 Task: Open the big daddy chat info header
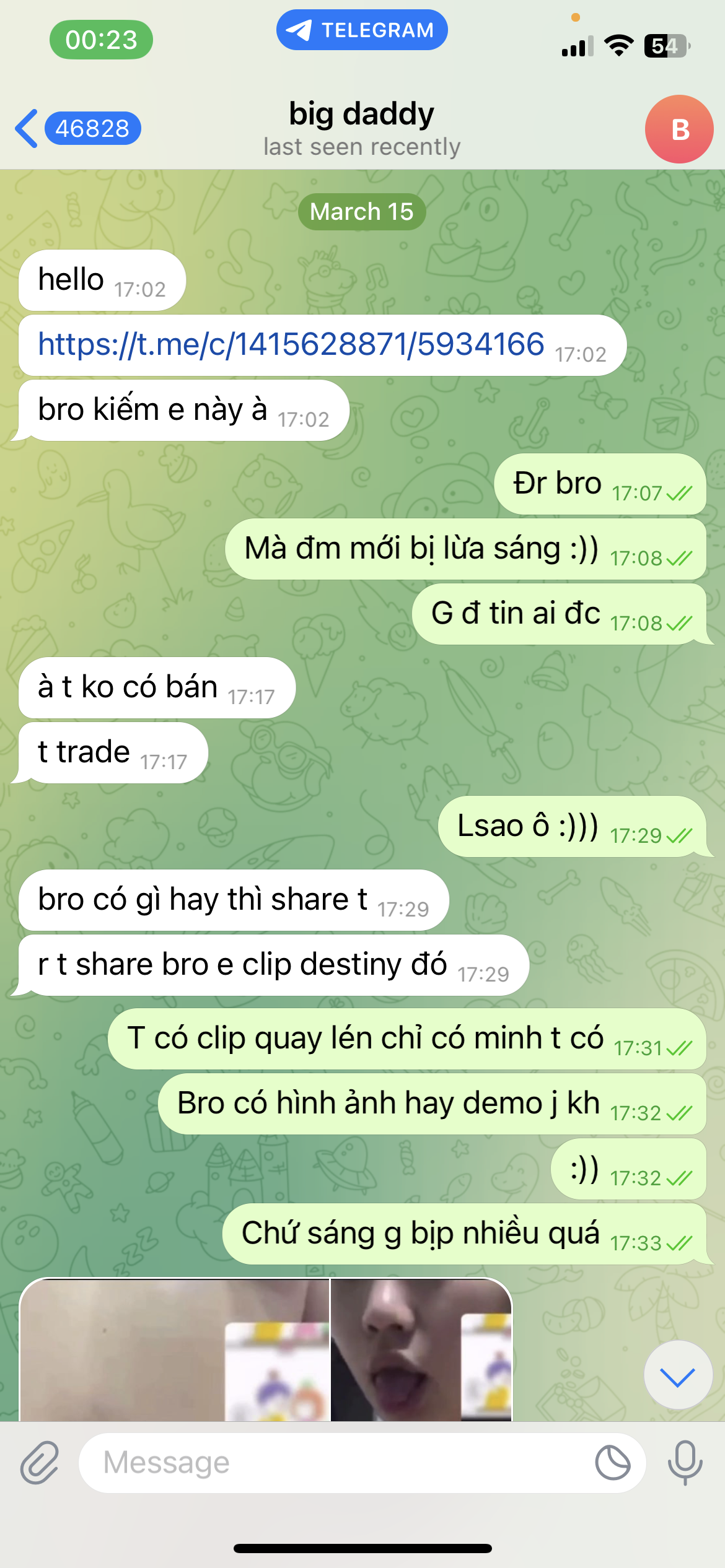coord(362,128)
